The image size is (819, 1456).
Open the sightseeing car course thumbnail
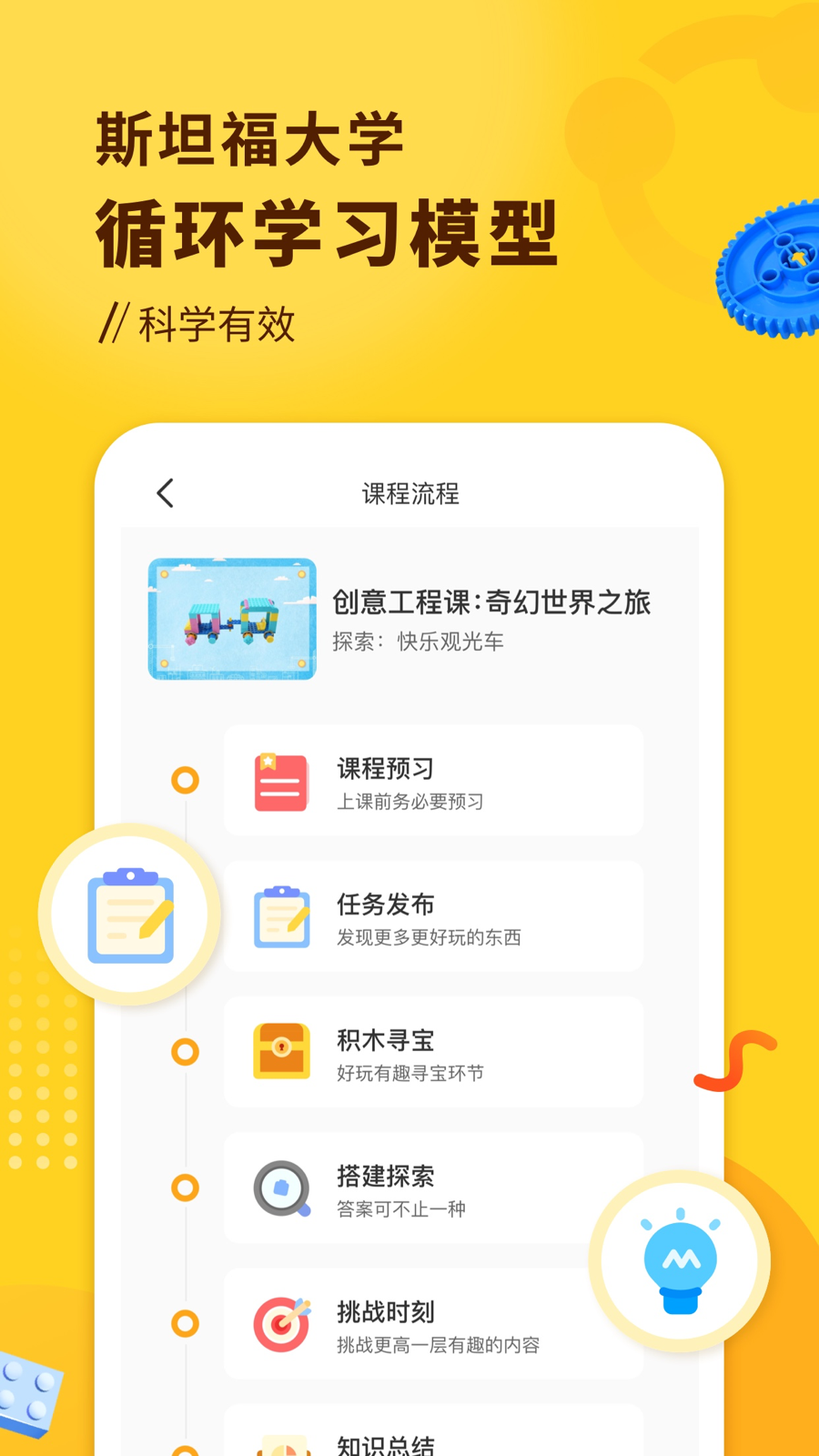point(231,620)
